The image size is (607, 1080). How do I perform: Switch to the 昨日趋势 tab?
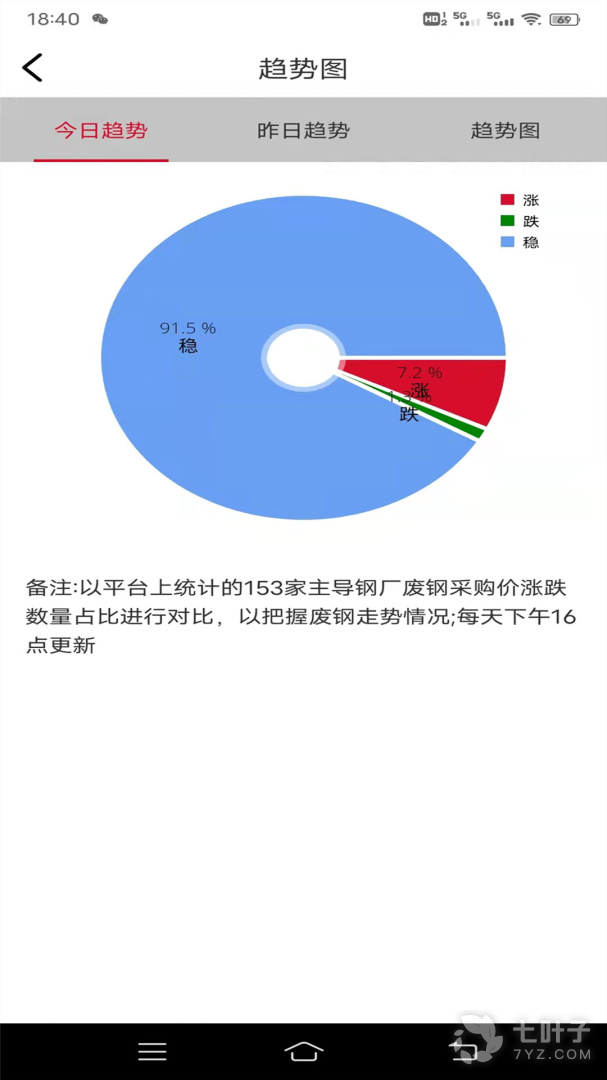tap(303, 131)
